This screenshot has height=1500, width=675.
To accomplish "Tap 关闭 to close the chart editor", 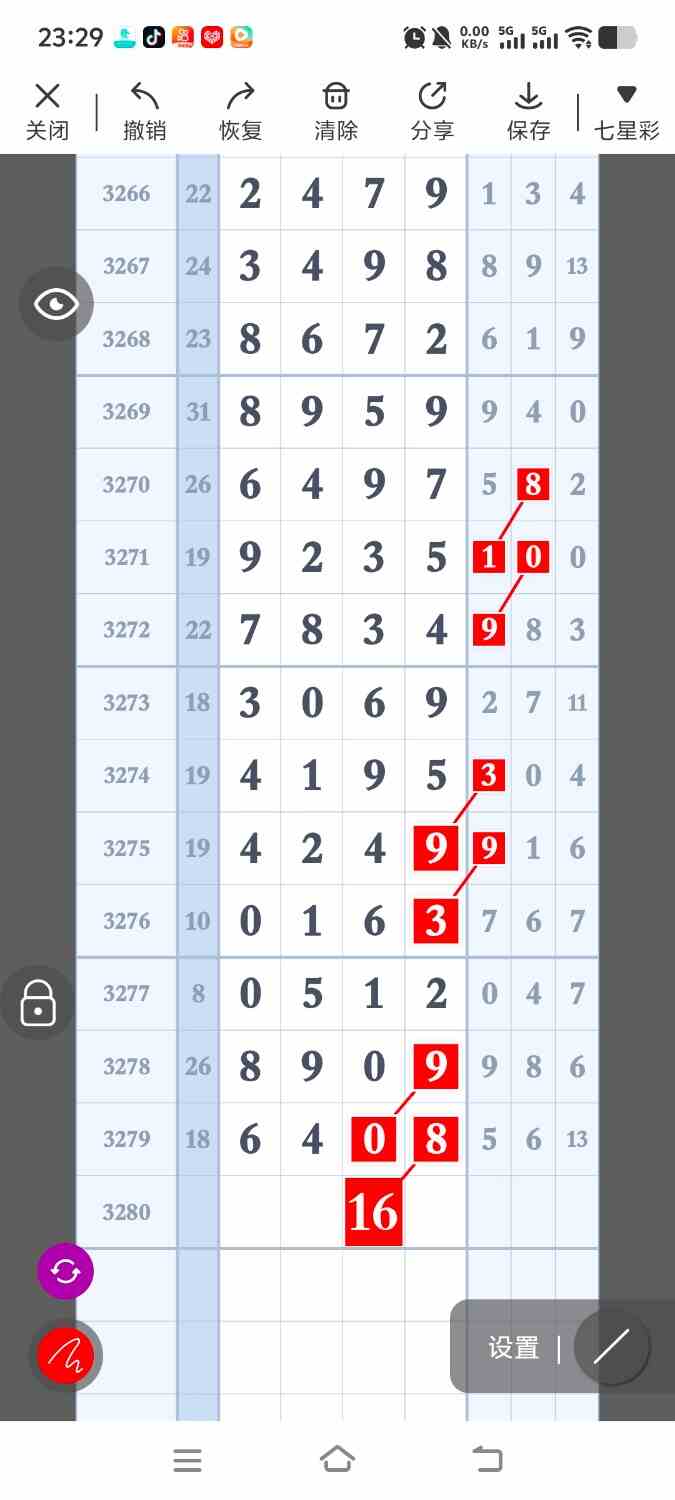I will (47, 111).
